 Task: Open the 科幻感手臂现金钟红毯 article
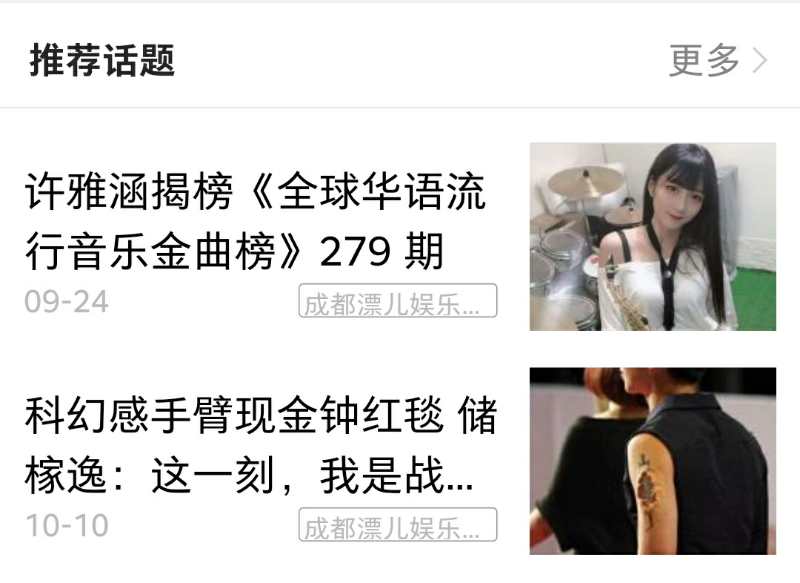tap(260, 447)
